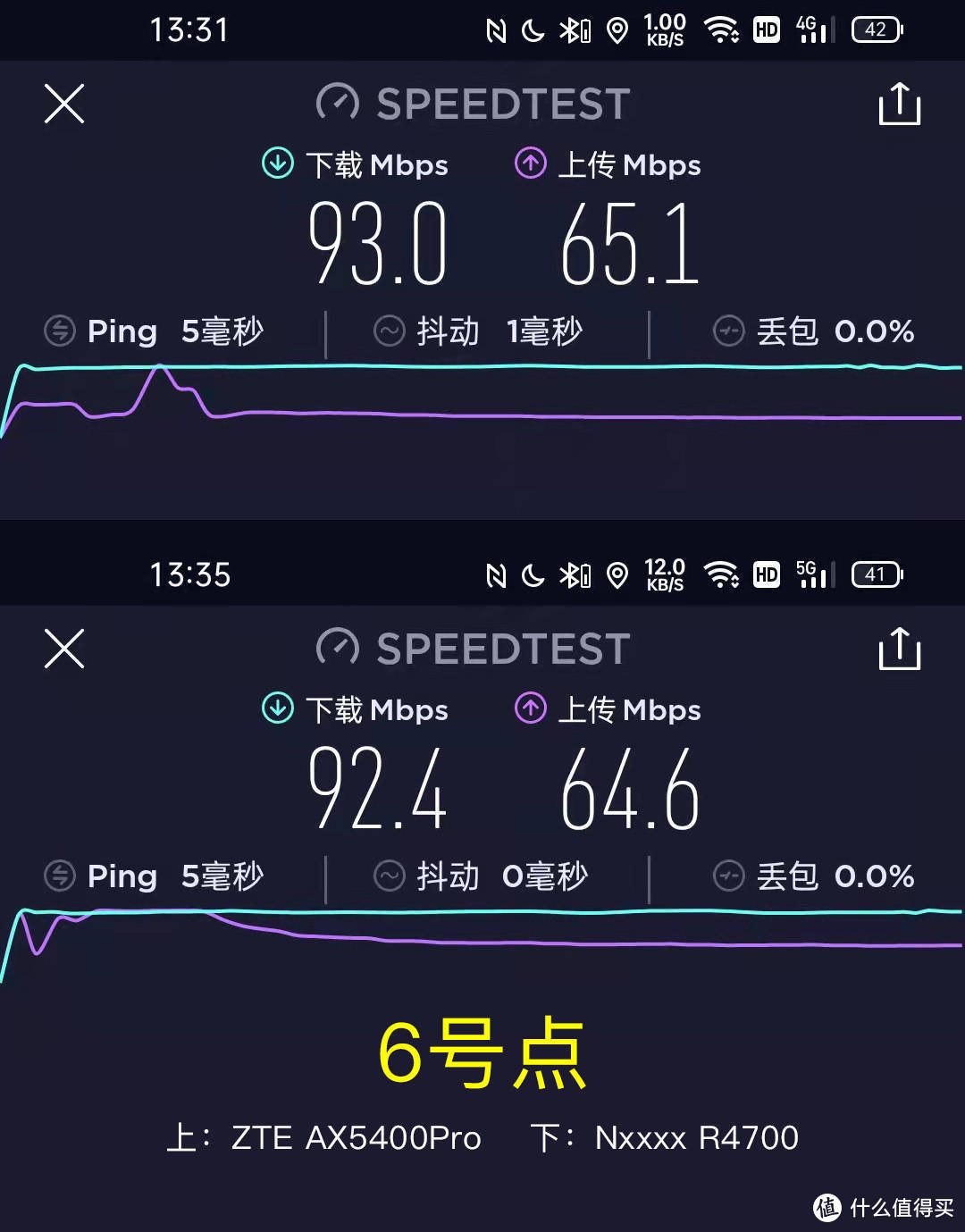
Task: Tap the location pin icon in the status bar
Action: (x=619, y=29)
